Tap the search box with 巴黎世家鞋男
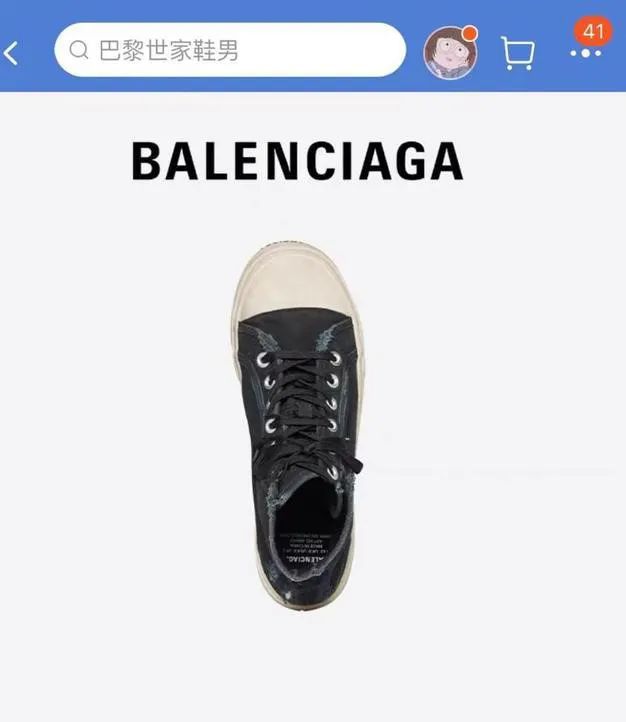 (x=230, y=50)
